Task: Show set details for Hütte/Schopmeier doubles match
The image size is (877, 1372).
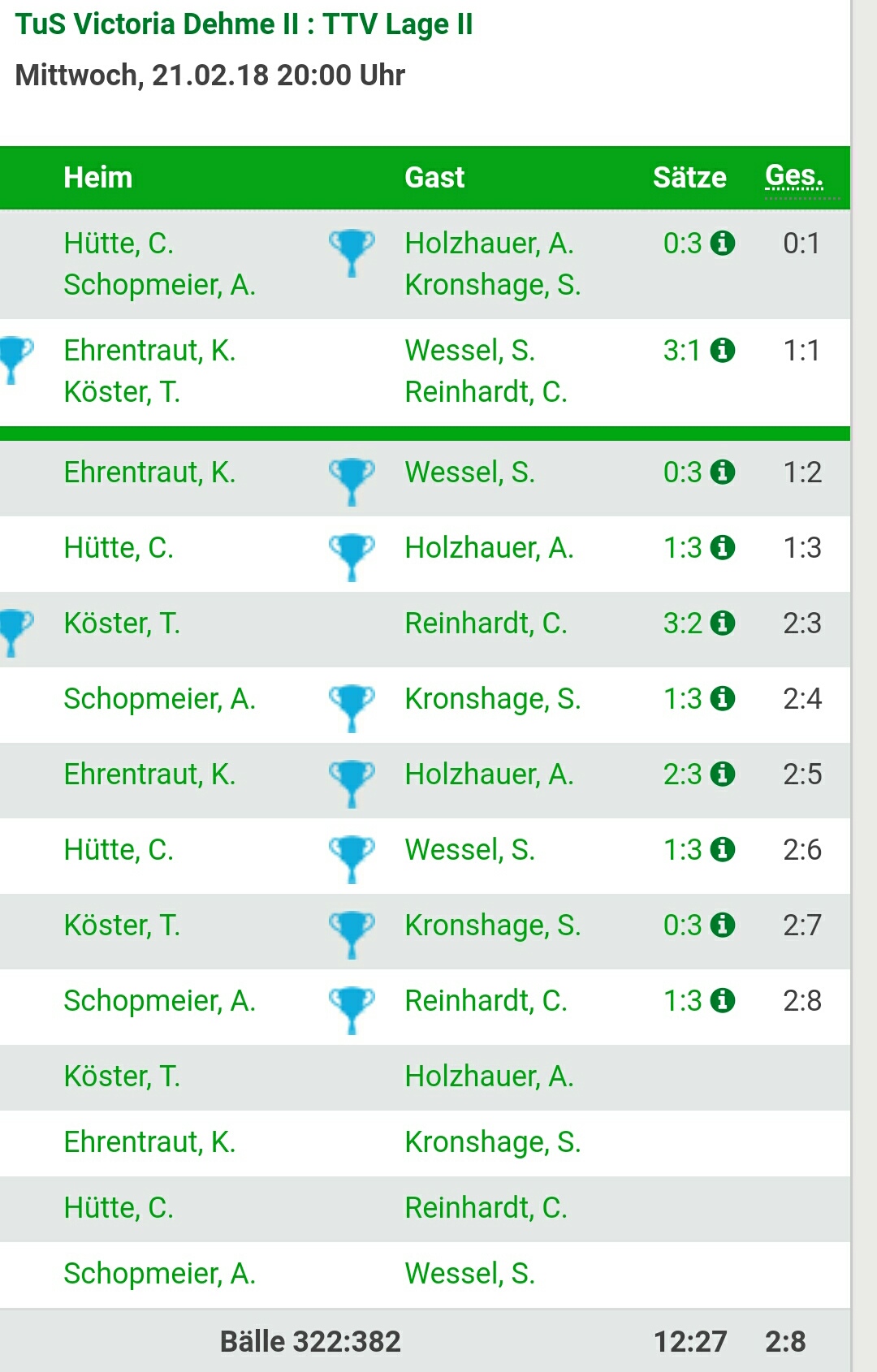Action: (722, 243)
